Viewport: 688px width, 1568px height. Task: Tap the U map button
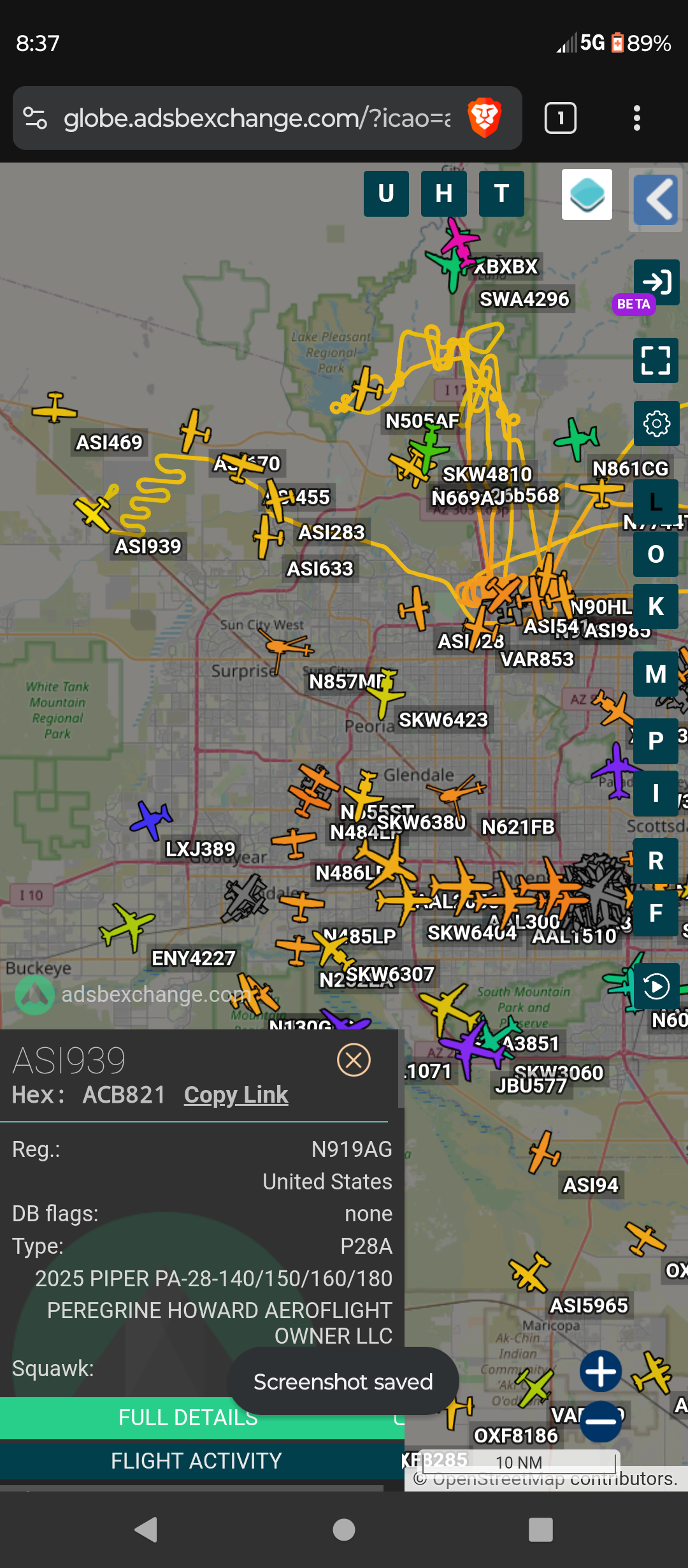pos(386,194)
